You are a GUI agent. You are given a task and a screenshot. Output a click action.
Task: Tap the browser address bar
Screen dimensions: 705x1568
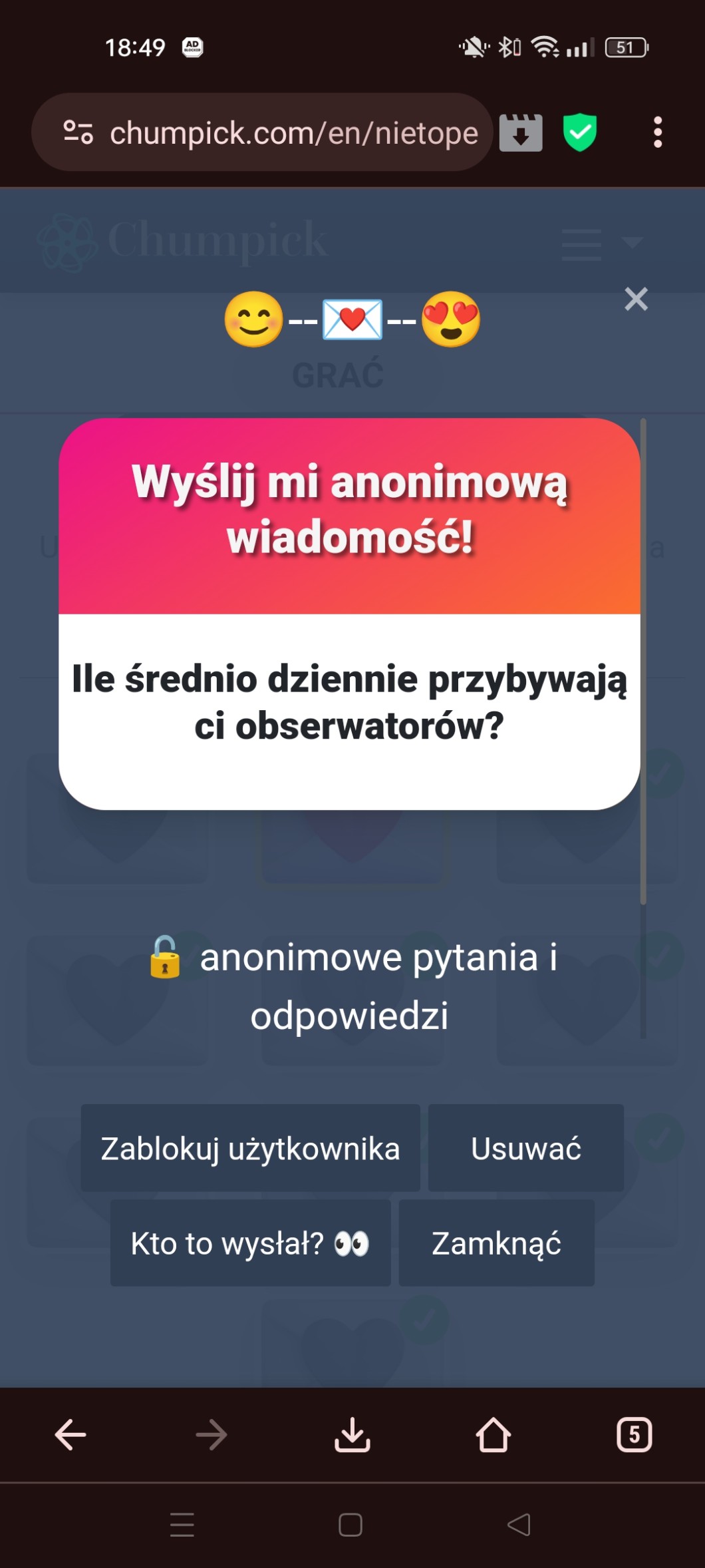click(x=293, y=133)
